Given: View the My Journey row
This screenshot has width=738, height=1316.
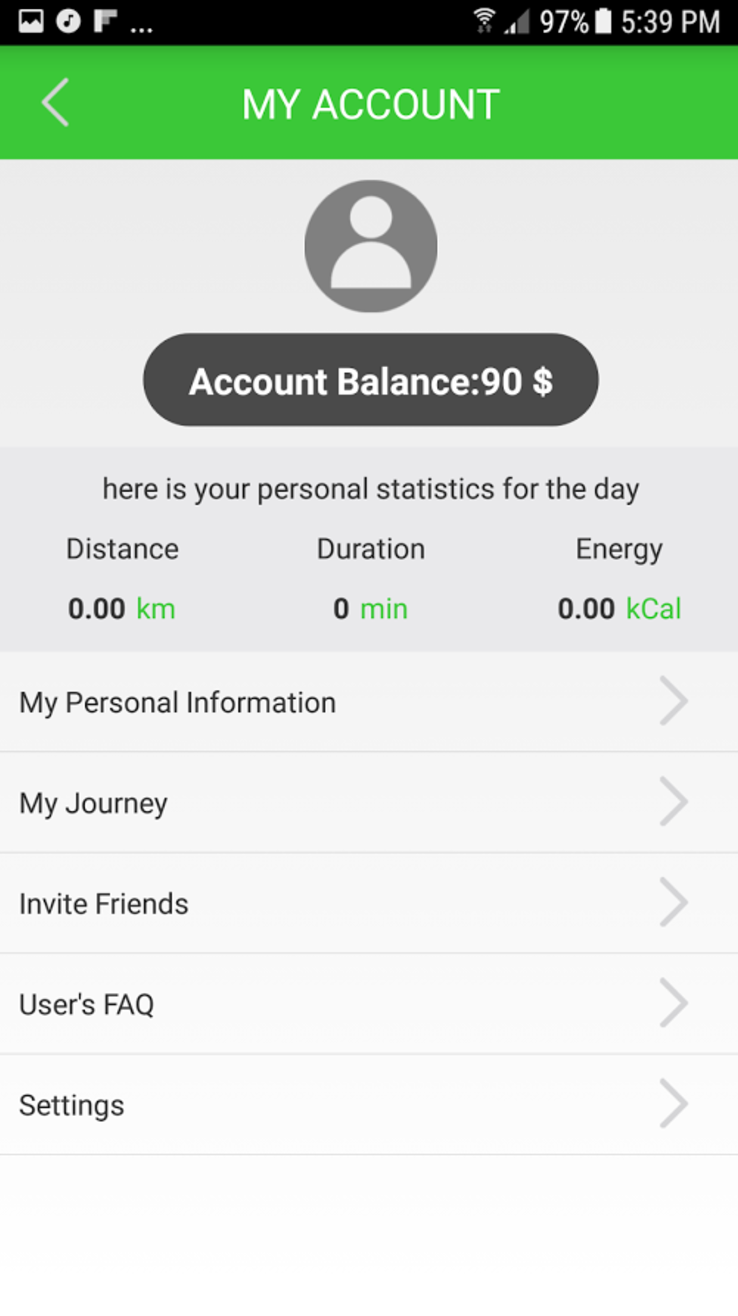Looking at the screenshot, I should [368, 803].
